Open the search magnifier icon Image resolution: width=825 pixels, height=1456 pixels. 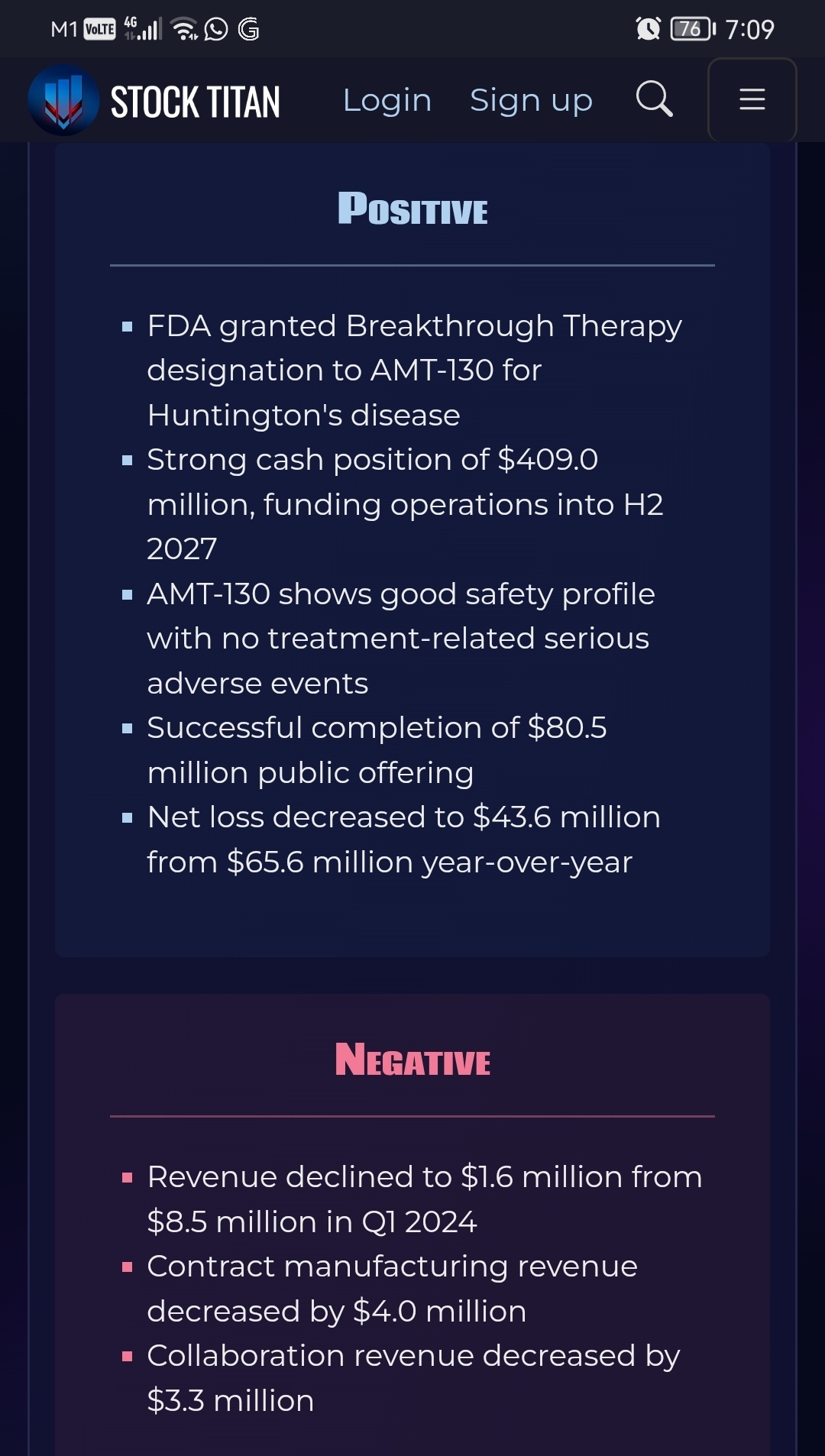655,99
